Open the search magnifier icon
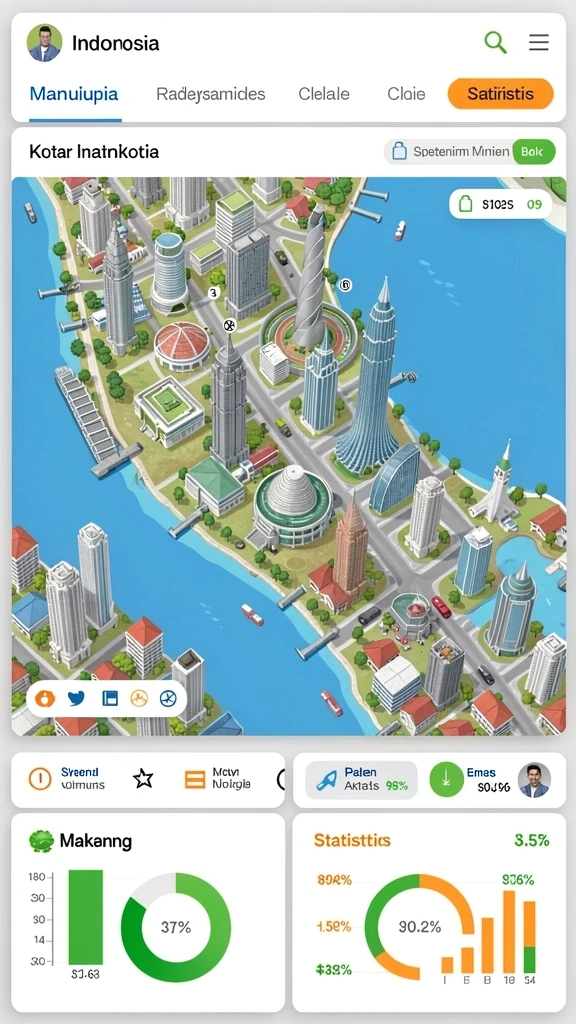Screen dimensions: 576x1024 [x=495, y=43]
